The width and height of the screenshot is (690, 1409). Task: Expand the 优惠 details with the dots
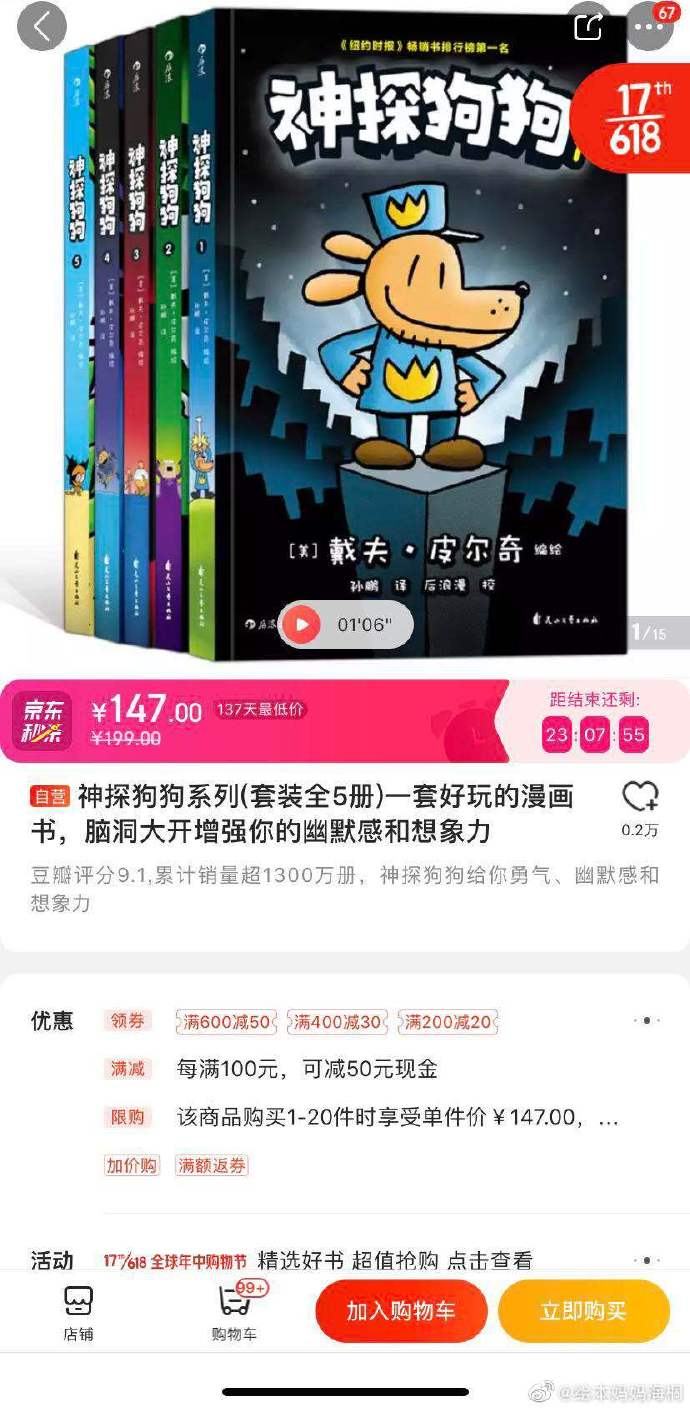tap(647, 1021)
